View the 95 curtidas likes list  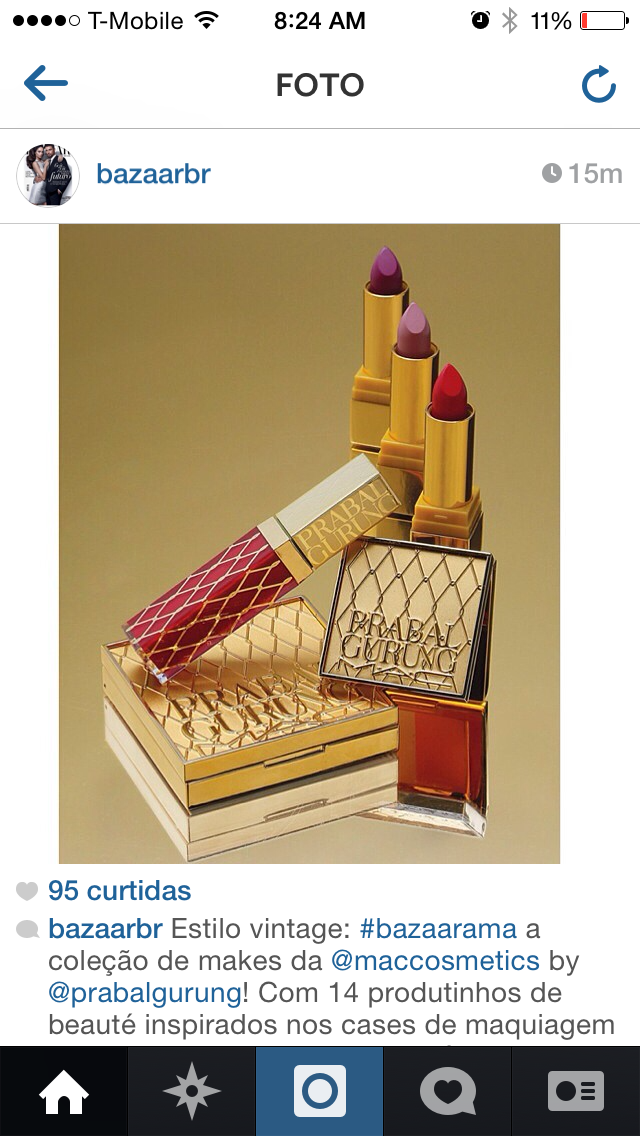(x=120, y=890)
